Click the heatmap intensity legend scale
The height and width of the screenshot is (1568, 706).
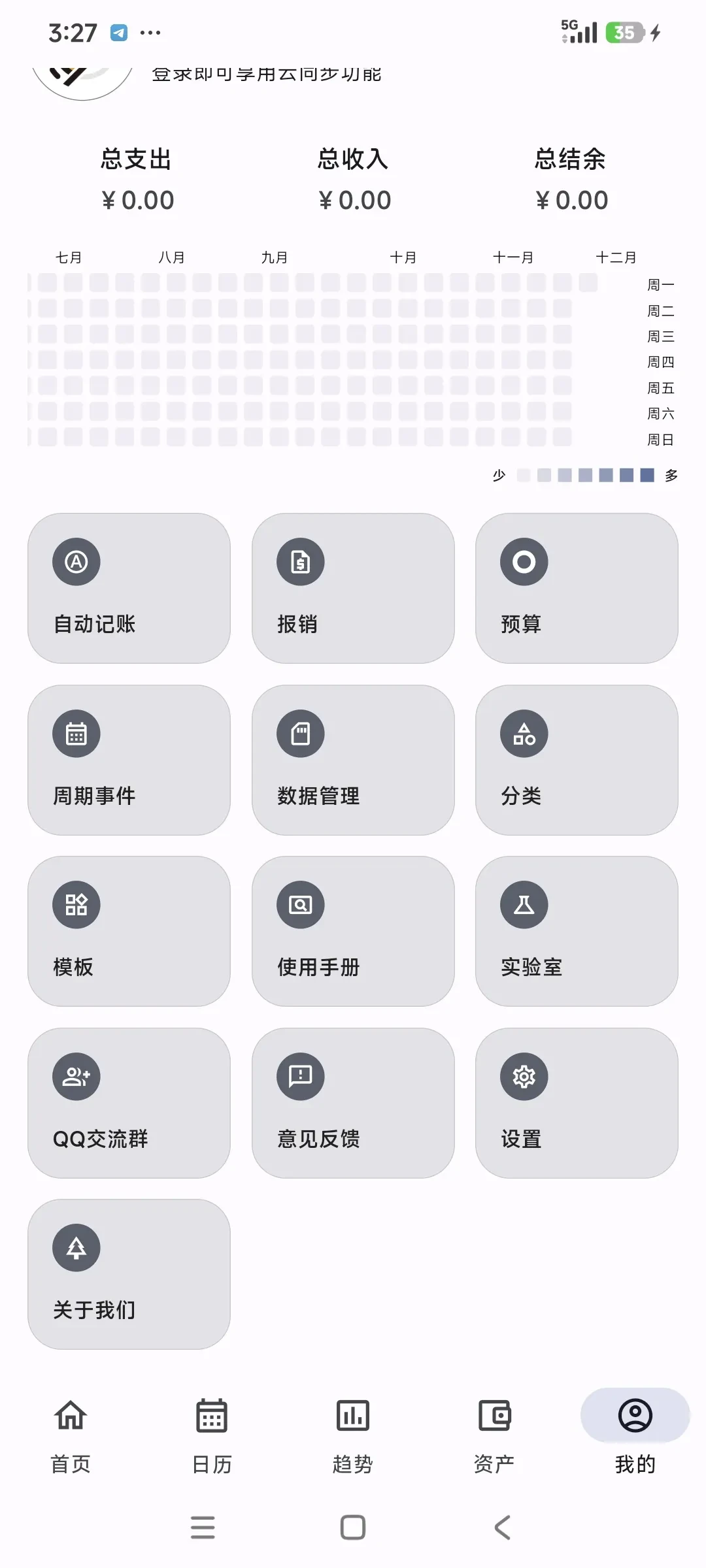[x=584, y=476]
